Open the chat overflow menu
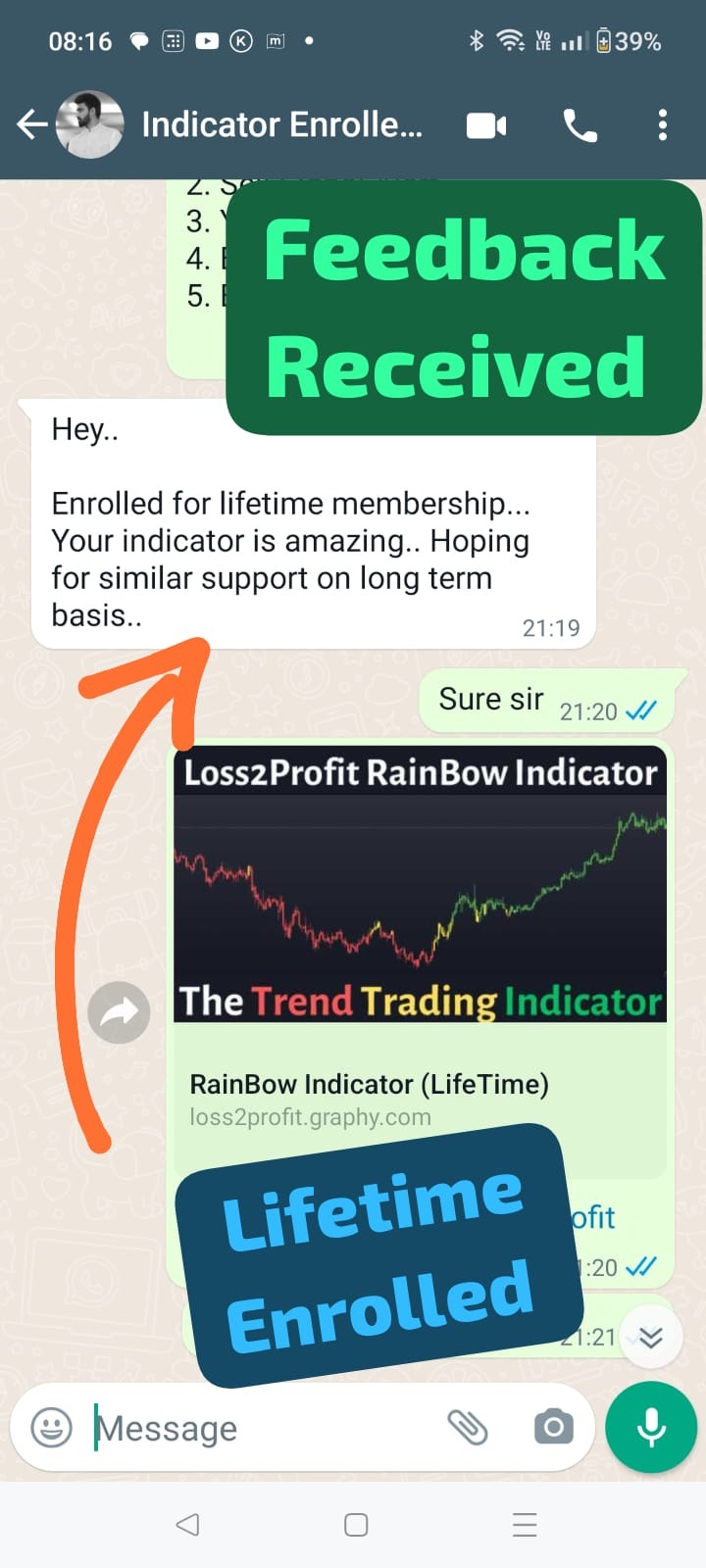 (663, 125)
